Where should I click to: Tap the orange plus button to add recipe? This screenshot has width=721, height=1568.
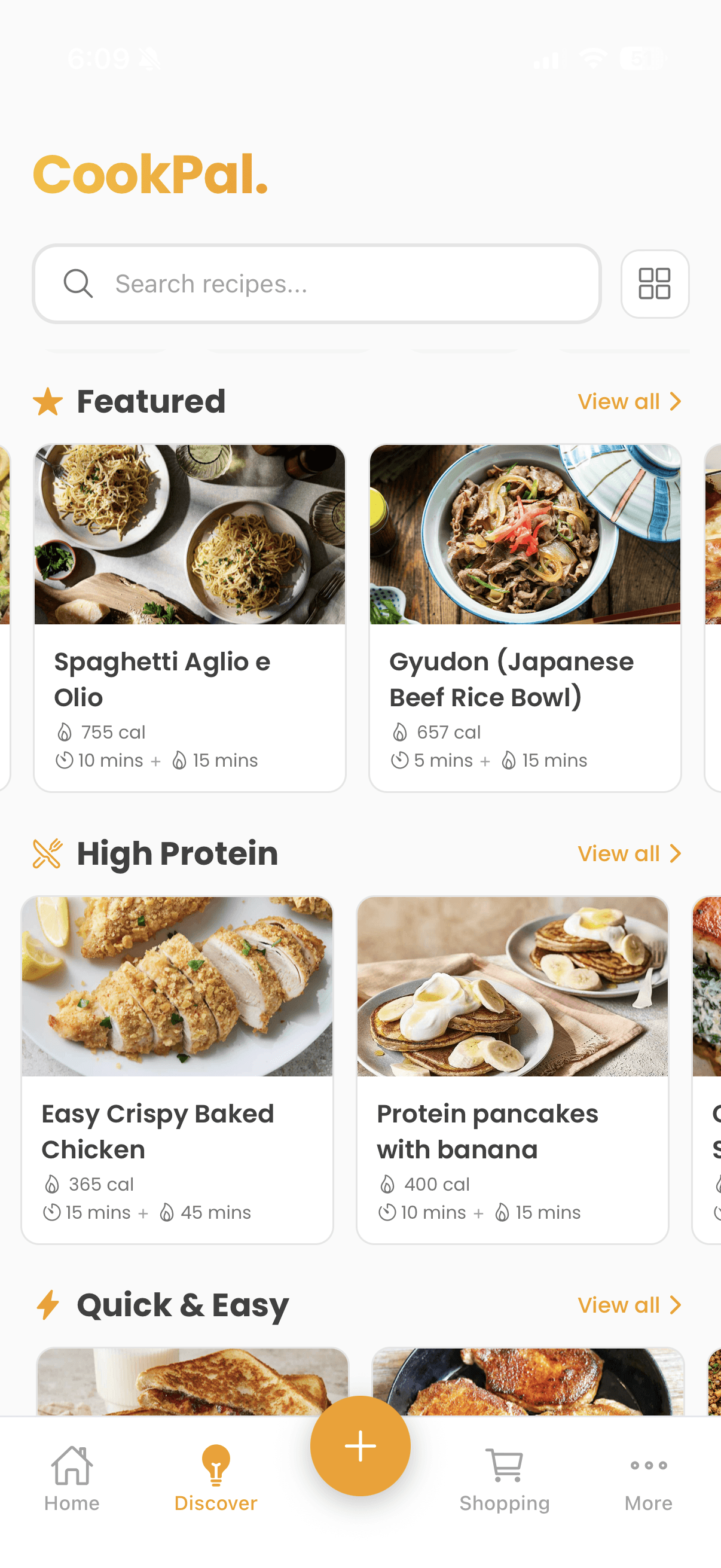click(x=360, y=1445)
